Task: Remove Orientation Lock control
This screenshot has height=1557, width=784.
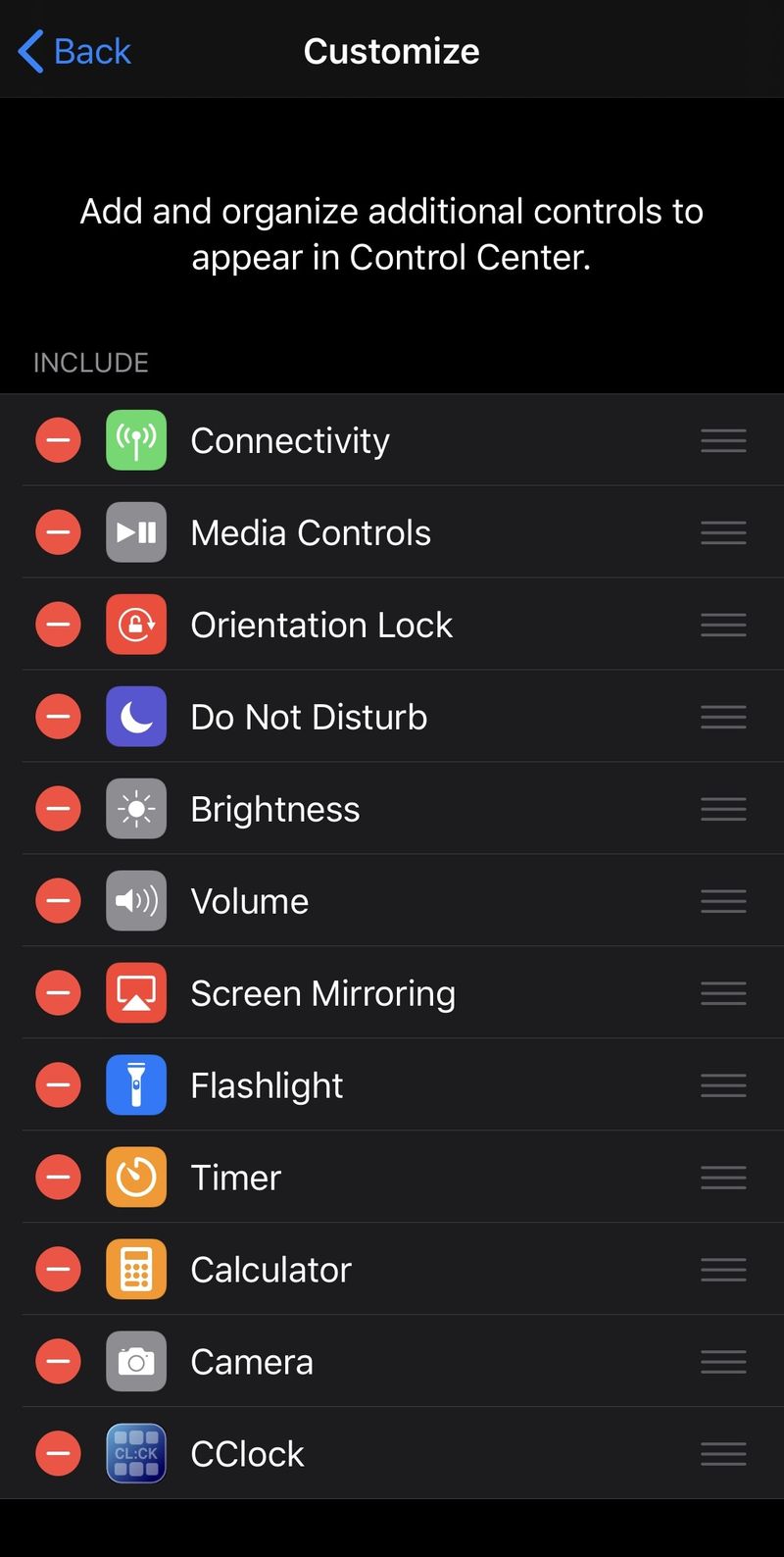Action: 59,625
